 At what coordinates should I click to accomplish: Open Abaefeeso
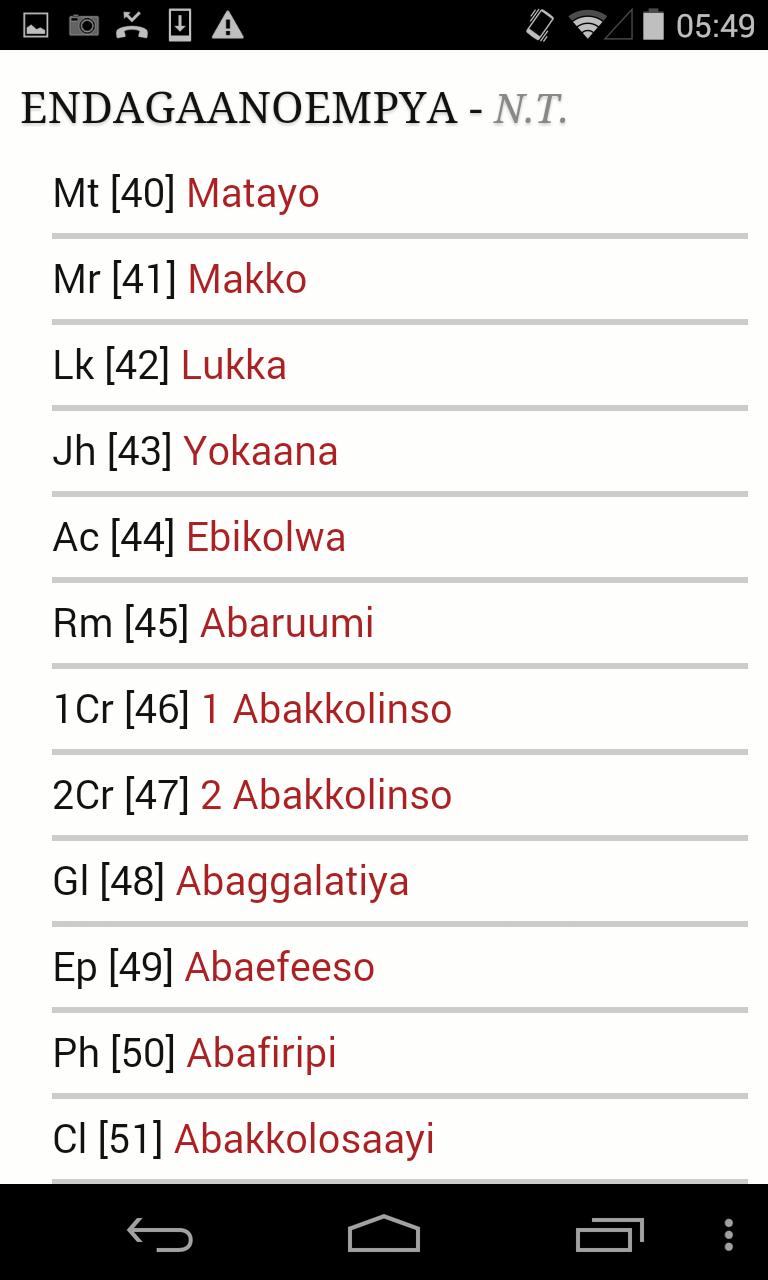pos(279,968)
